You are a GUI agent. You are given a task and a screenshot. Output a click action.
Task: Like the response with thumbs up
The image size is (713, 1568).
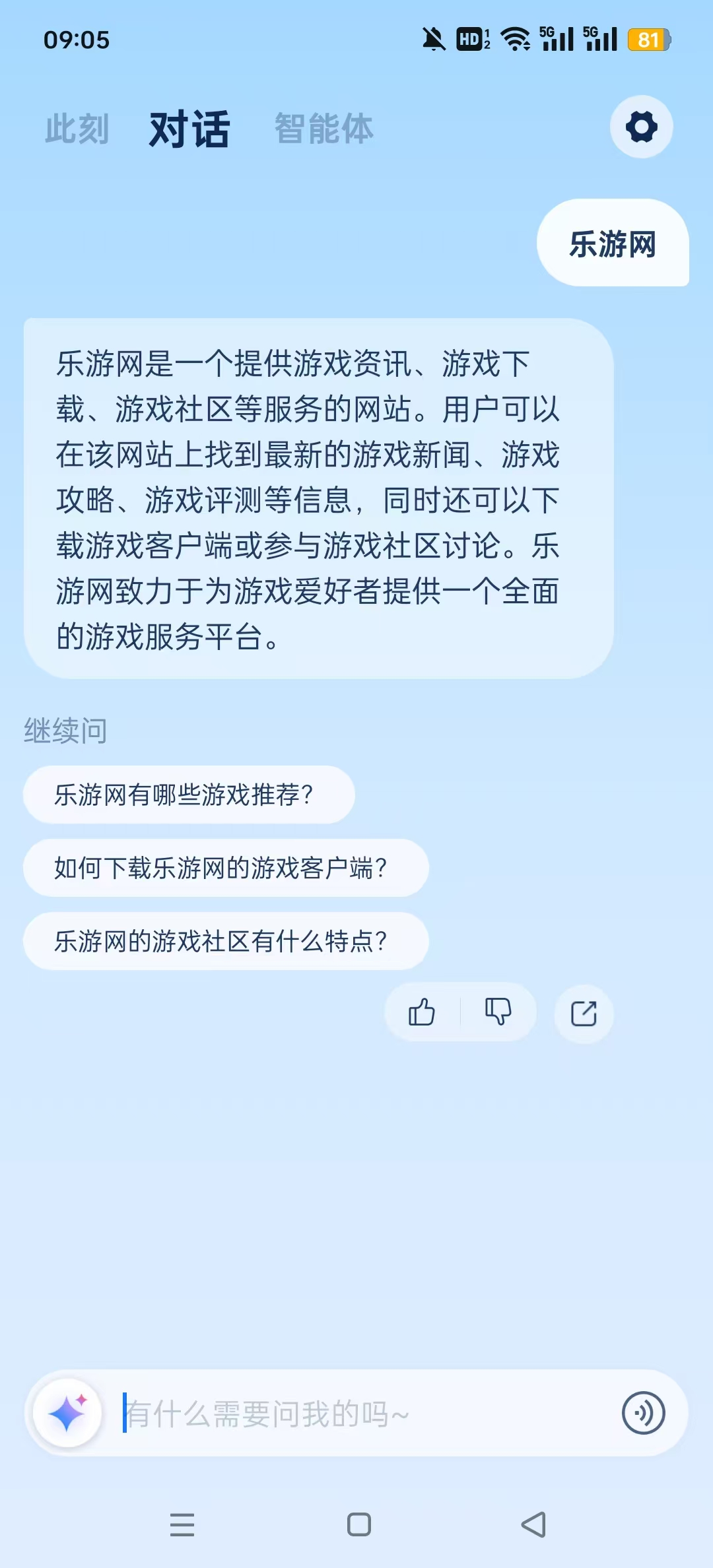point(421,1012)
